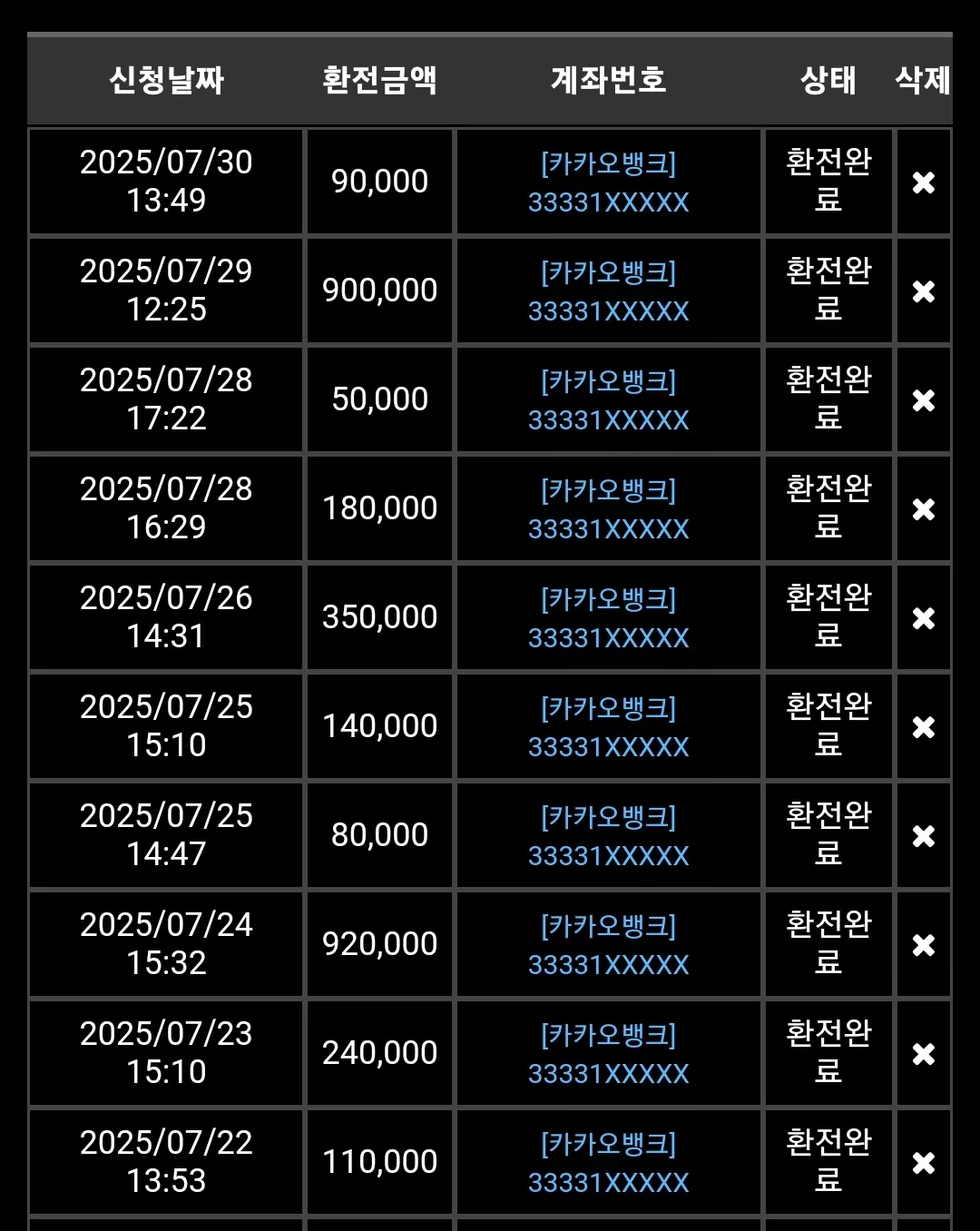Screen dimensions: 980x1231
Task: Remove the 240,000 entry from 07/23
Action: coord(924,1054)
